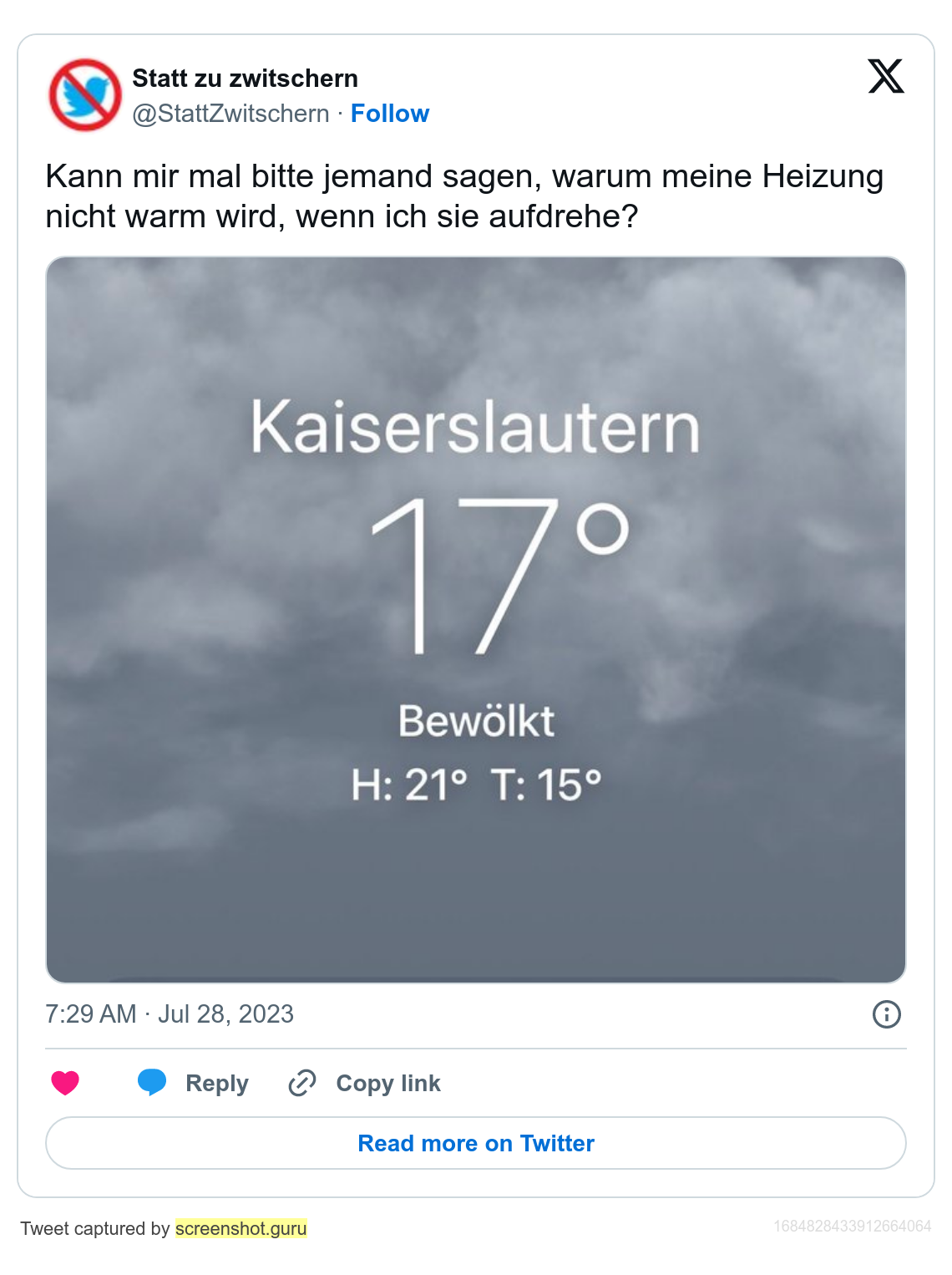Like this tweet with the heart
This screenshot has height=1275, width=952.
click(x=65, y=1083)
